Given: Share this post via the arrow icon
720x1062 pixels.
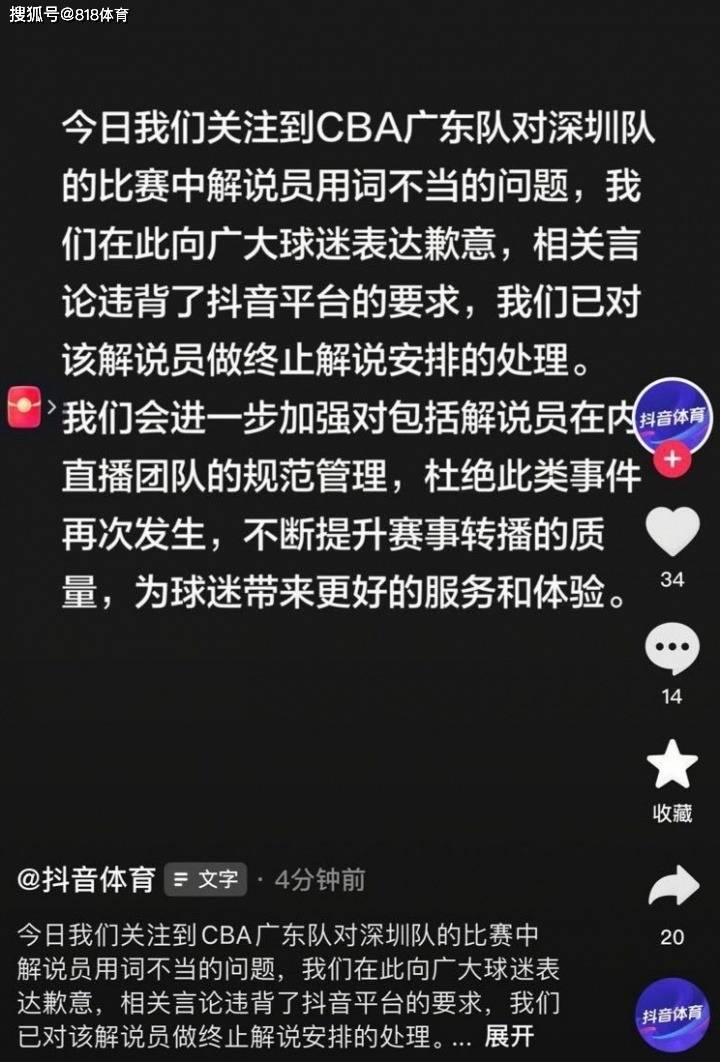Looking at the screenshot, I should pos(672,887).
